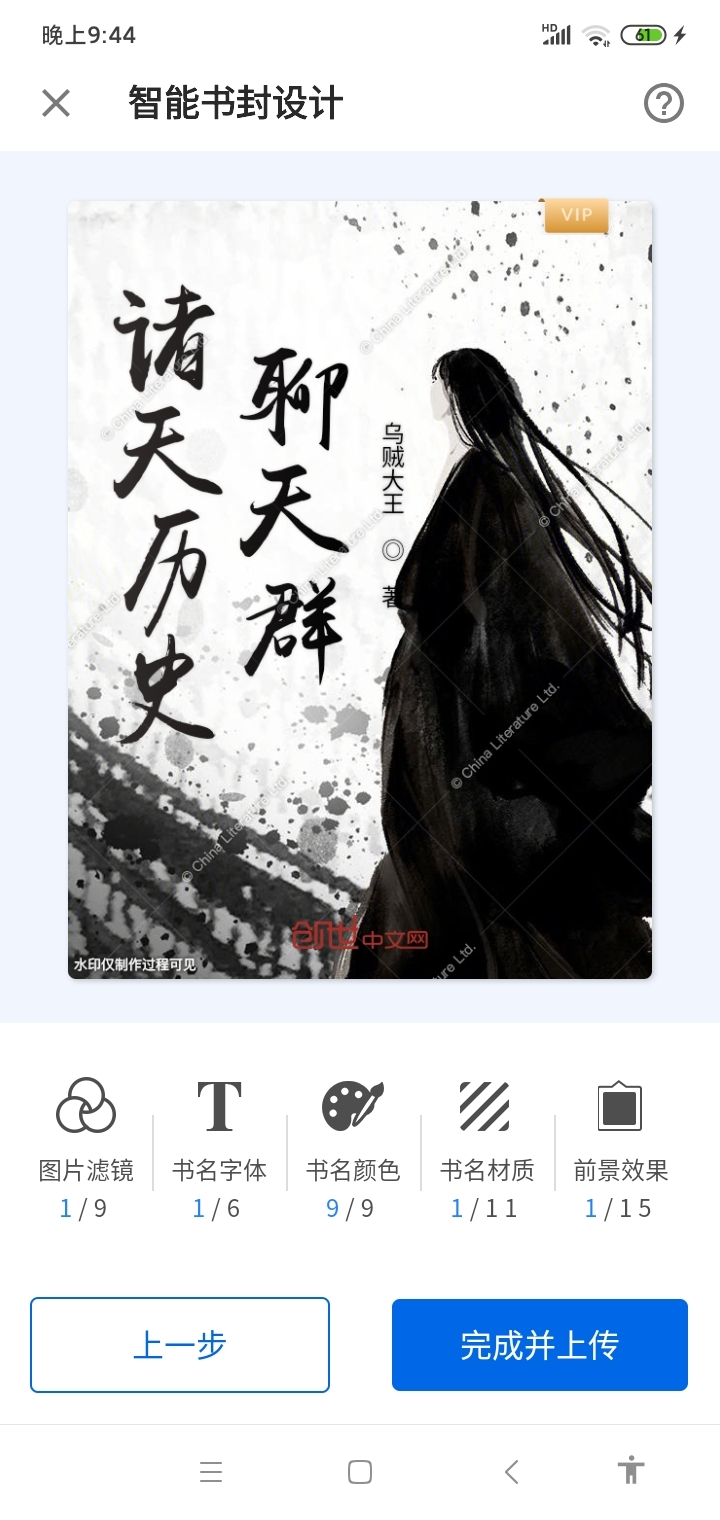Screen dimensions: 720x1520
Task: Tap 完成并上传 to finish and upload
Action: coord(539,1345)
